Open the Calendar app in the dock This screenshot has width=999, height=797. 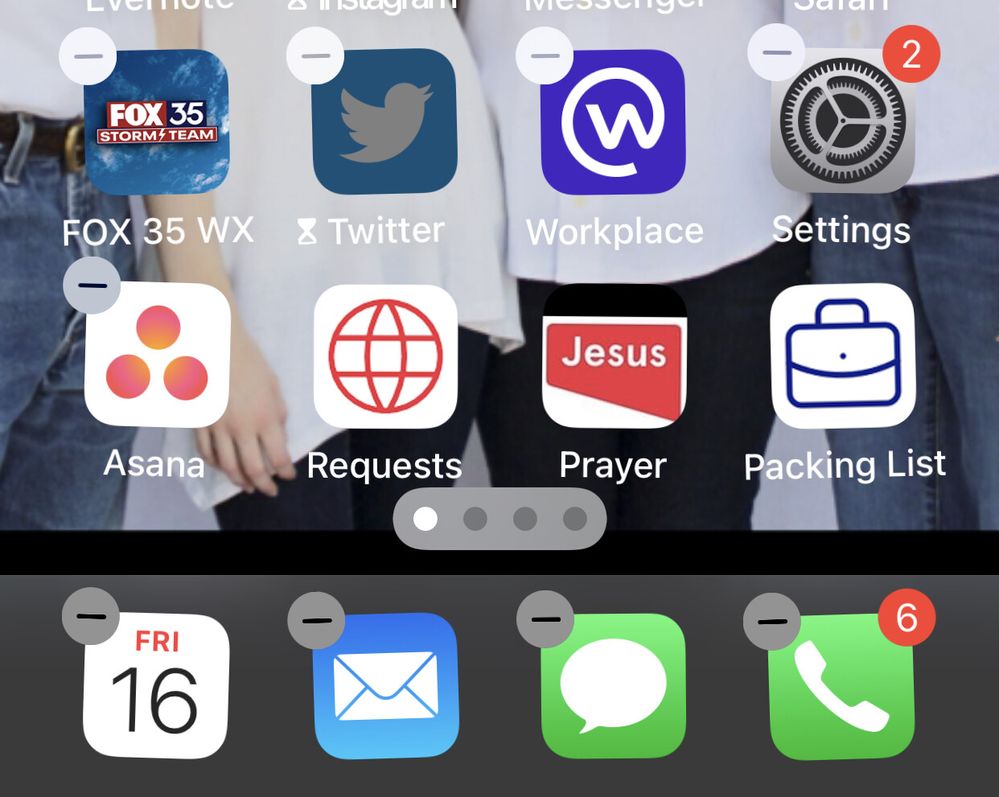pos(156,686)
